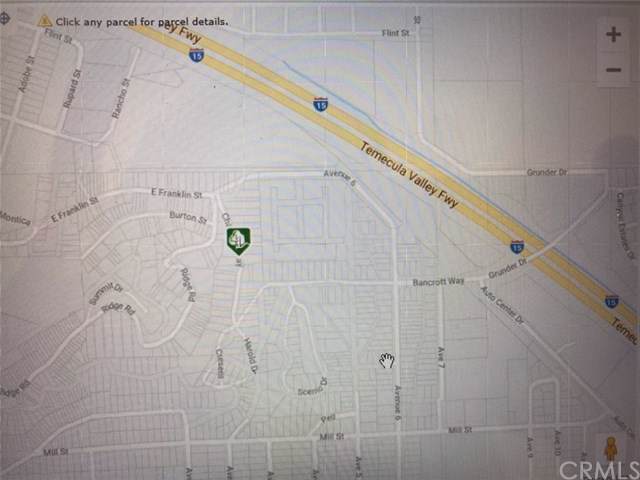
Task: Zoom in on the map
Action: [x=612, y=34]
